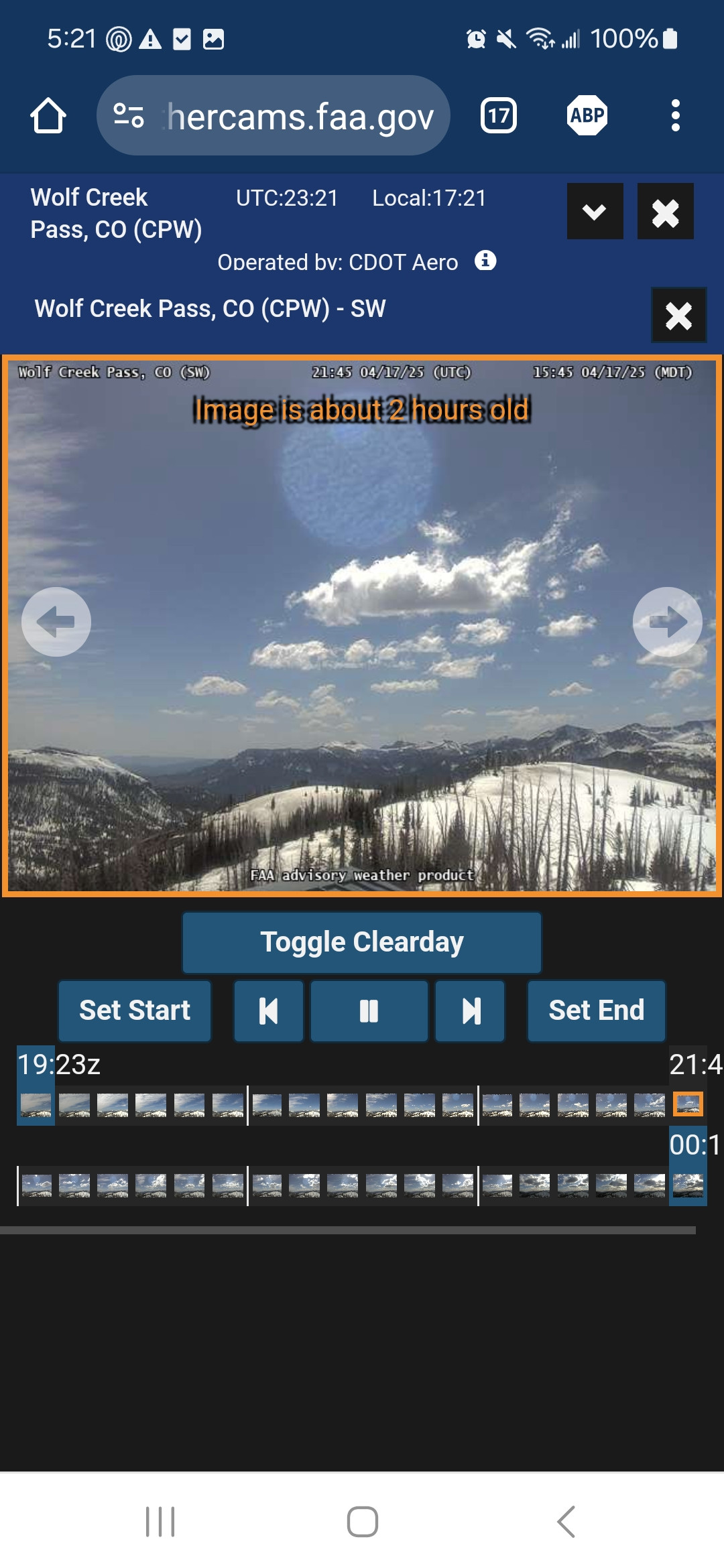This screenshot has width=724, height=1568.
Task: Go to the next camera image
Action: coord(668,622)
